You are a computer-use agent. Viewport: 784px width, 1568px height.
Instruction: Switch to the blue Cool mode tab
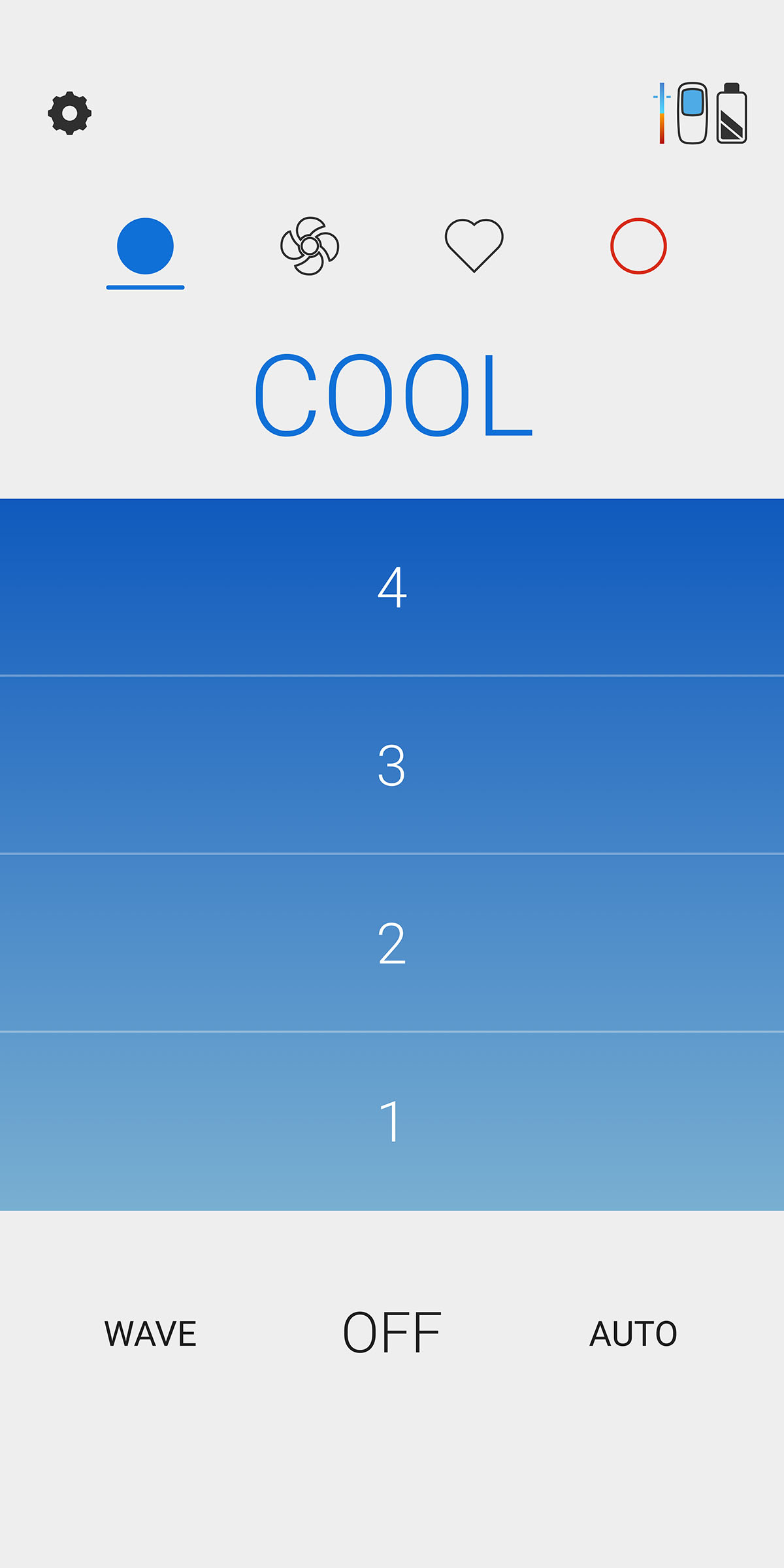click(145, 246)
